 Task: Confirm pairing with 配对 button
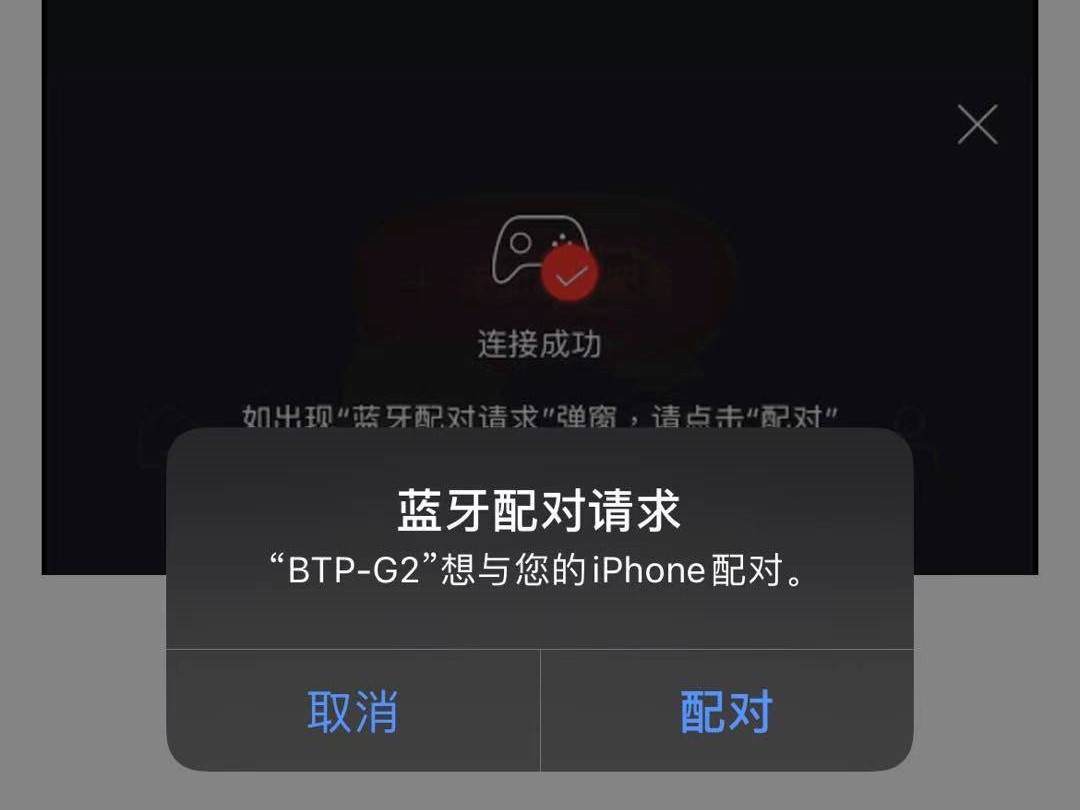click(727, 711)
